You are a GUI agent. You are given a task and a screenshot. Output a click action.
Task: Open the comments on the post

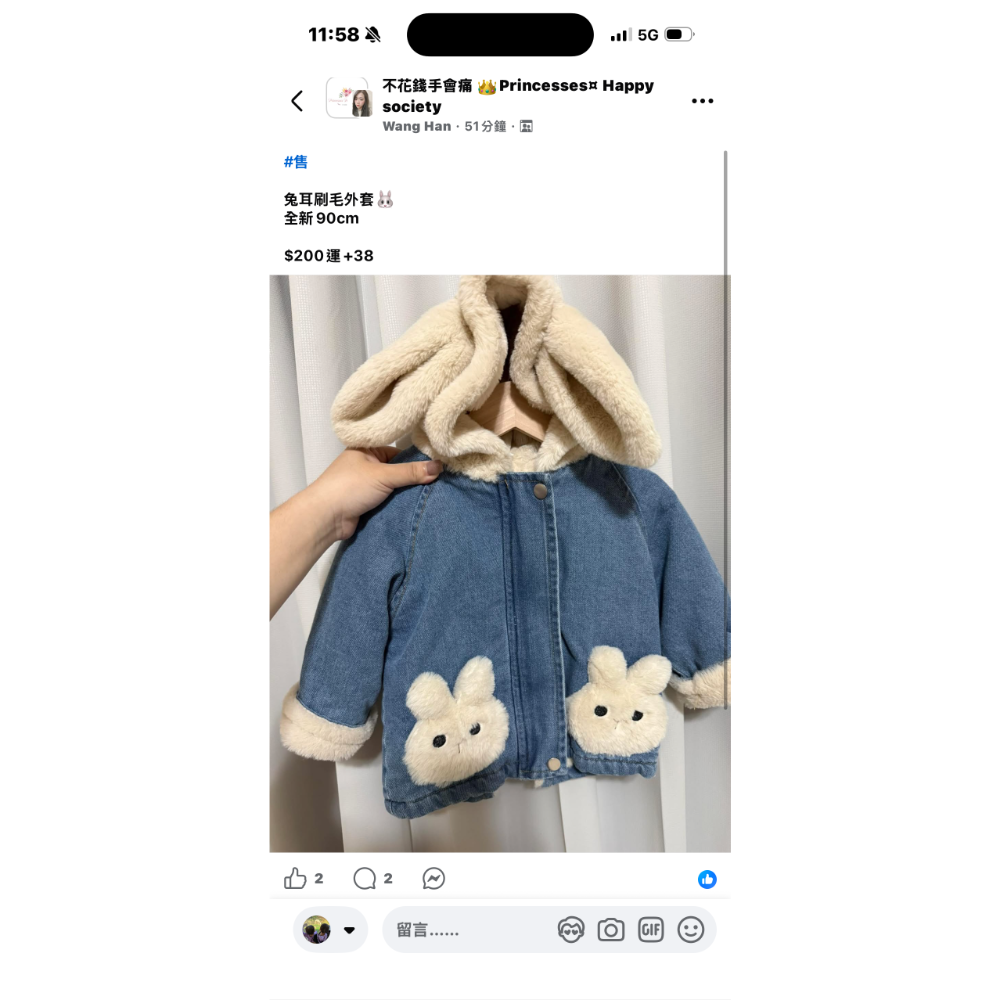pos(365,879)
